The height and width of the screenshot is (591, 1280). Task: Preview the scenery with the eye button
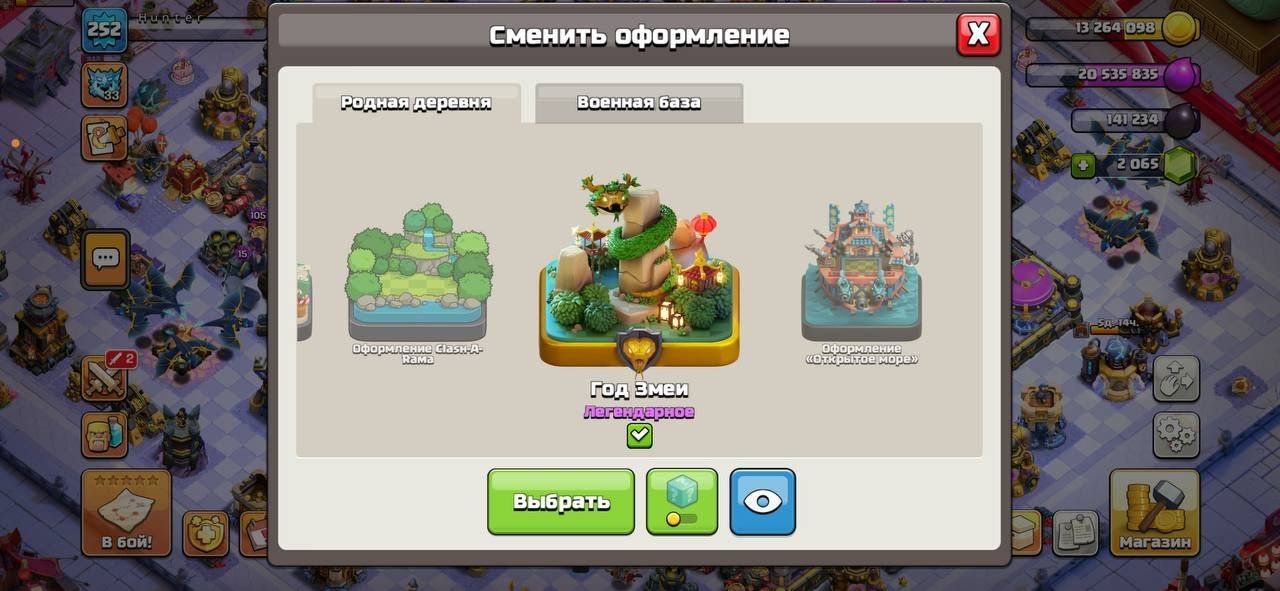[x=762, y=501]
